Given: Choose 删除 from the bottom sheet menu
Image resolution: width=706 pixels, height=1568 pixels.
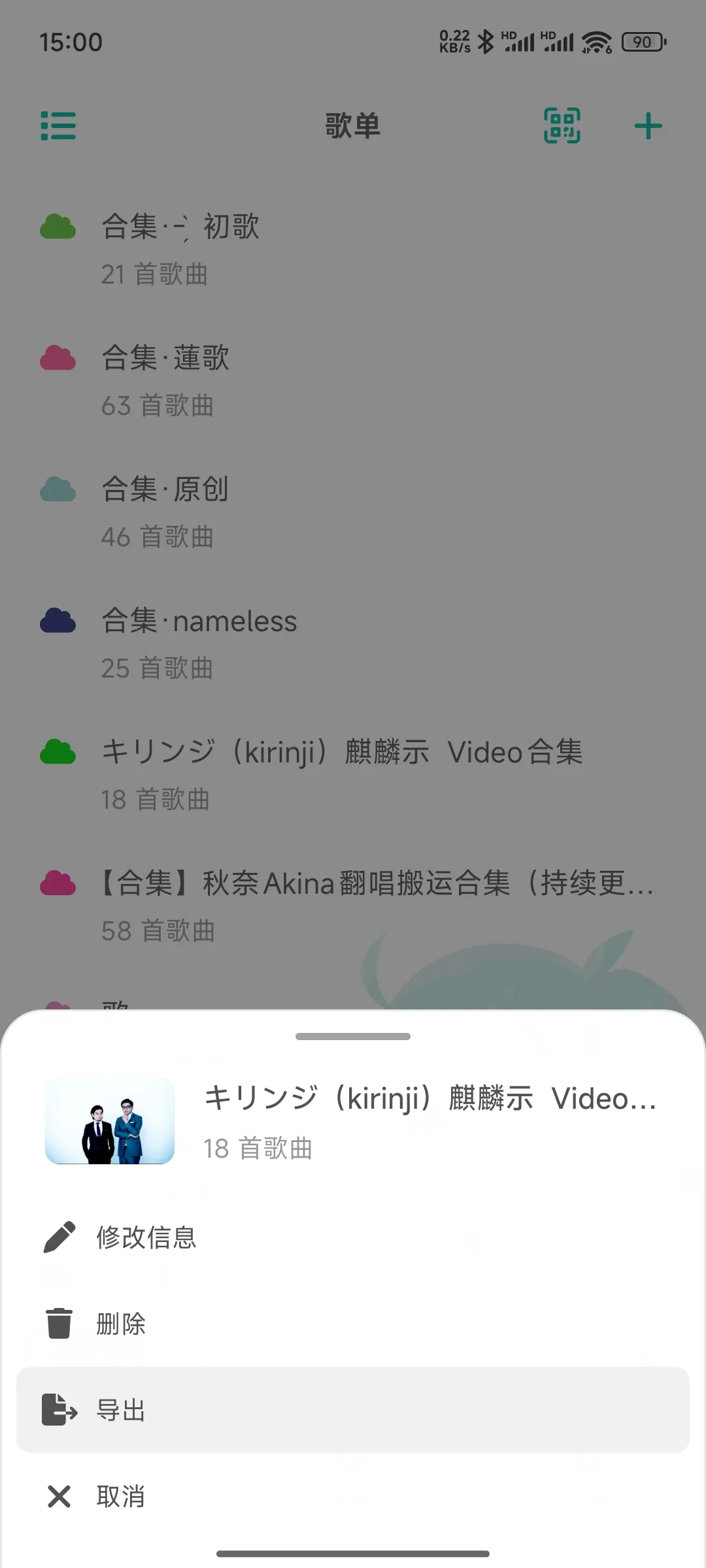Looking at the screenshot, I should [x=120, y=1323].
